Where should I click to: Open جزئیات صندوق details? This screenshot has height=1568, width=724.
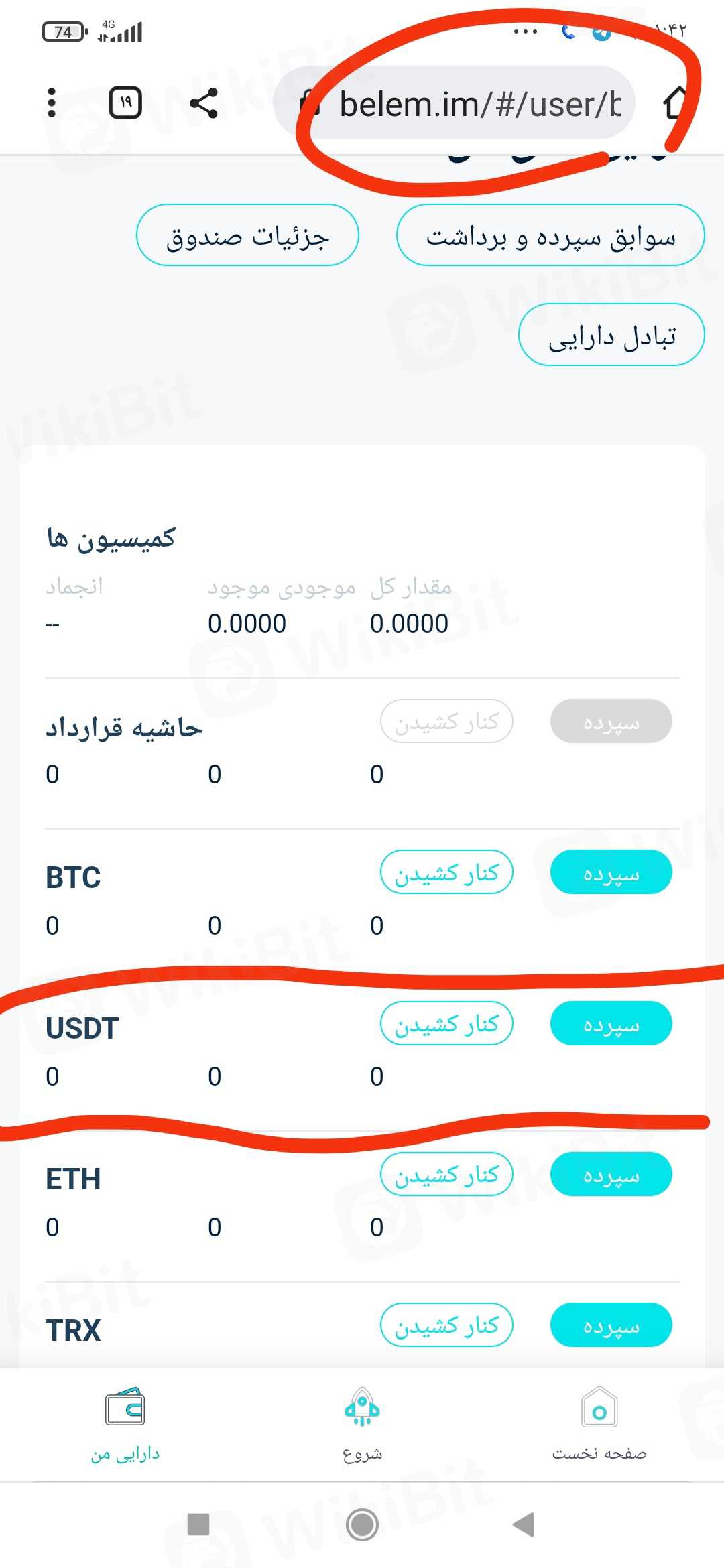tap(247, 235)
